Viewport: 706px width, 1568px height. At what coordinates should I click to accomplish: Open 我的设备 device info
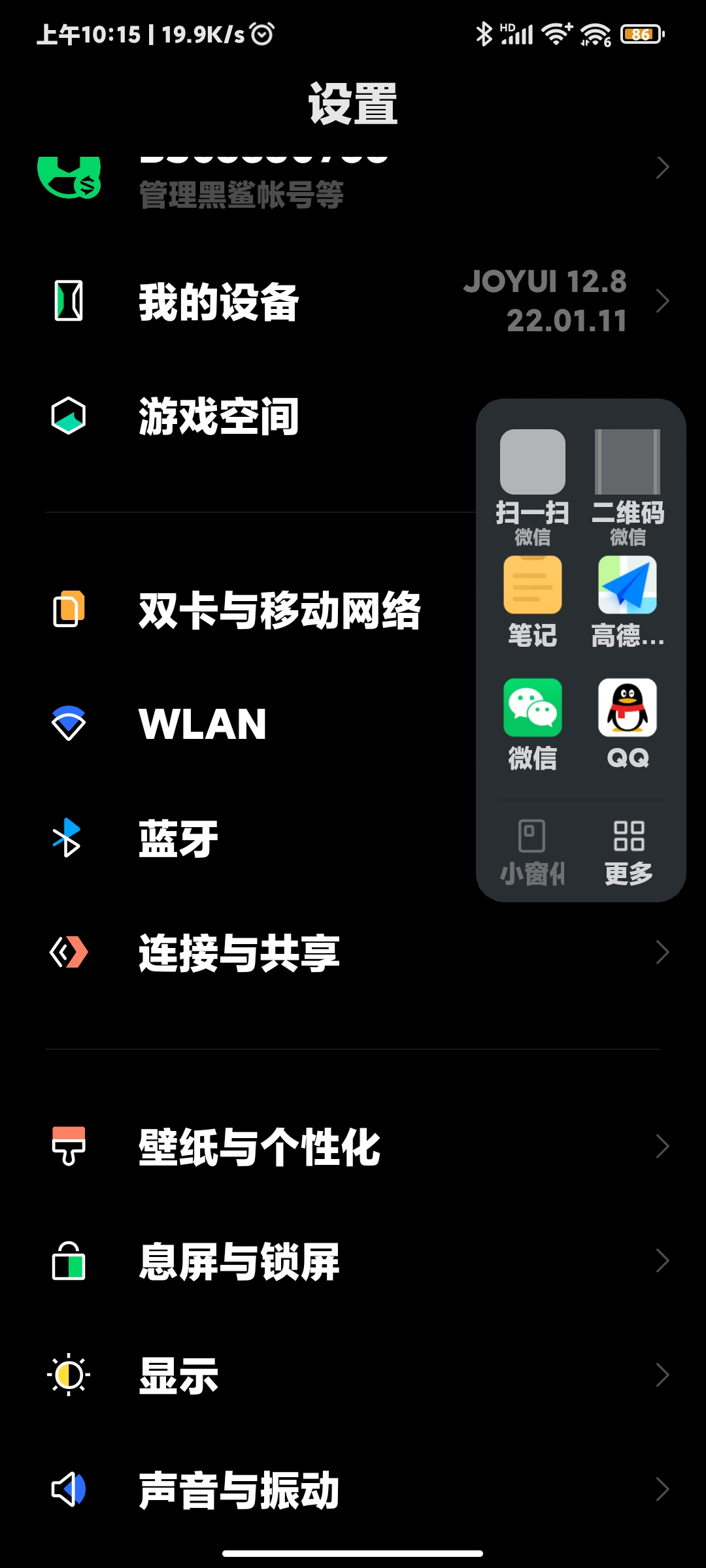click(353, 301)
